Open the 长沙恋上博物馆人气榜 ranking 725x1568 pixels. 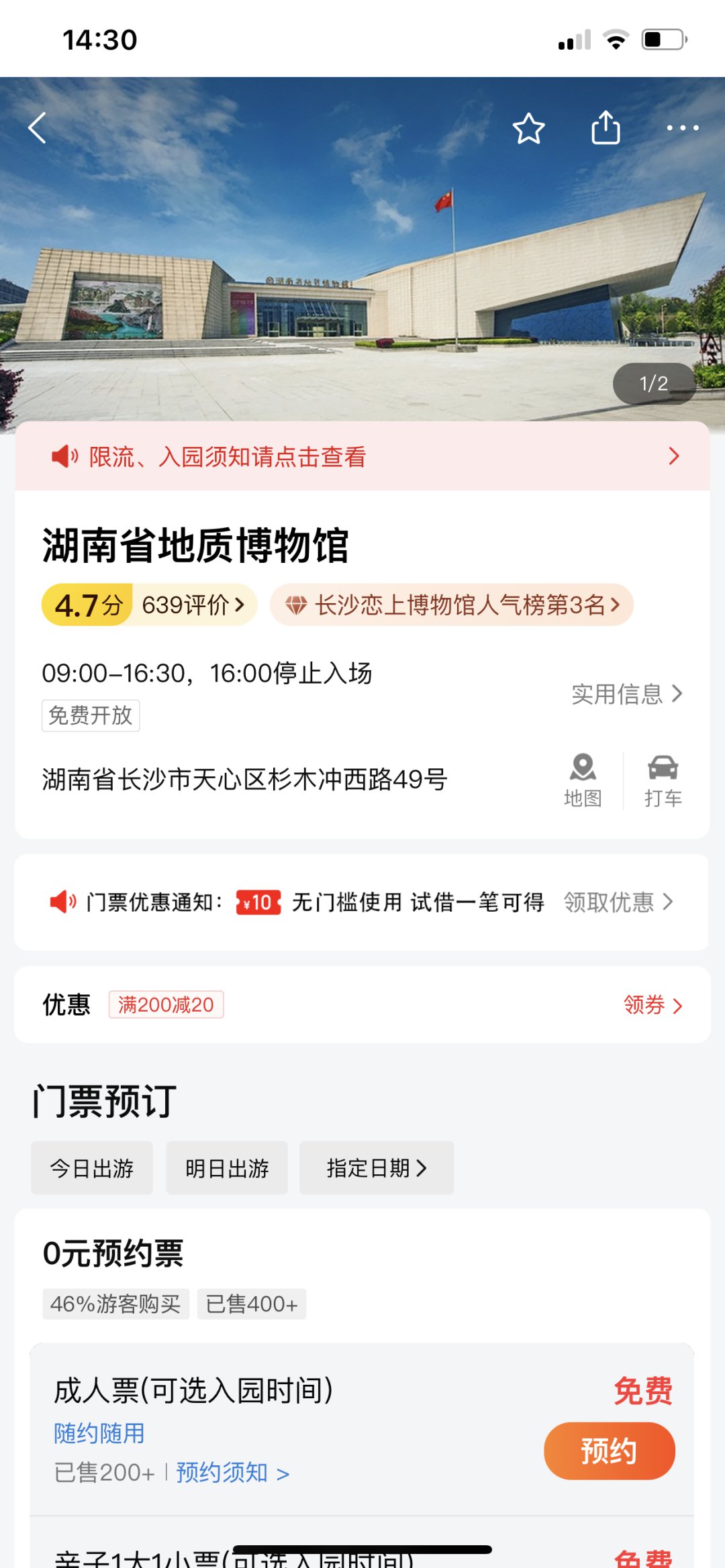click(452, 605)
